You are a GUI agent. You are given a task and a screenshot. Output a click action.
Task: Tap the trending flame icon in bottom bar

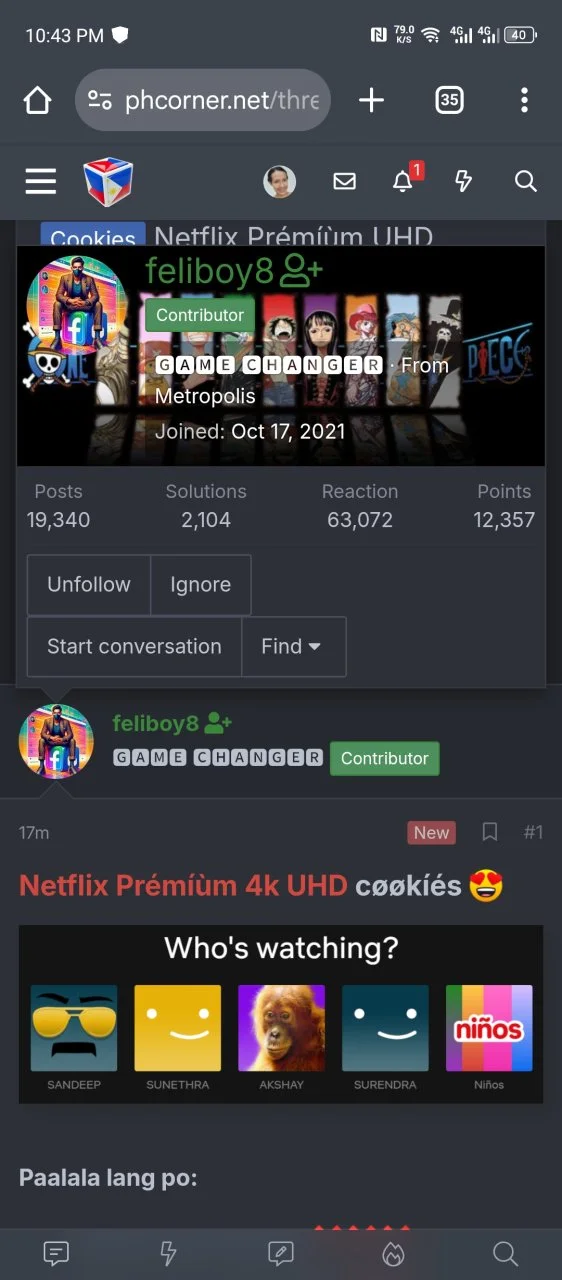[393, 1253]
